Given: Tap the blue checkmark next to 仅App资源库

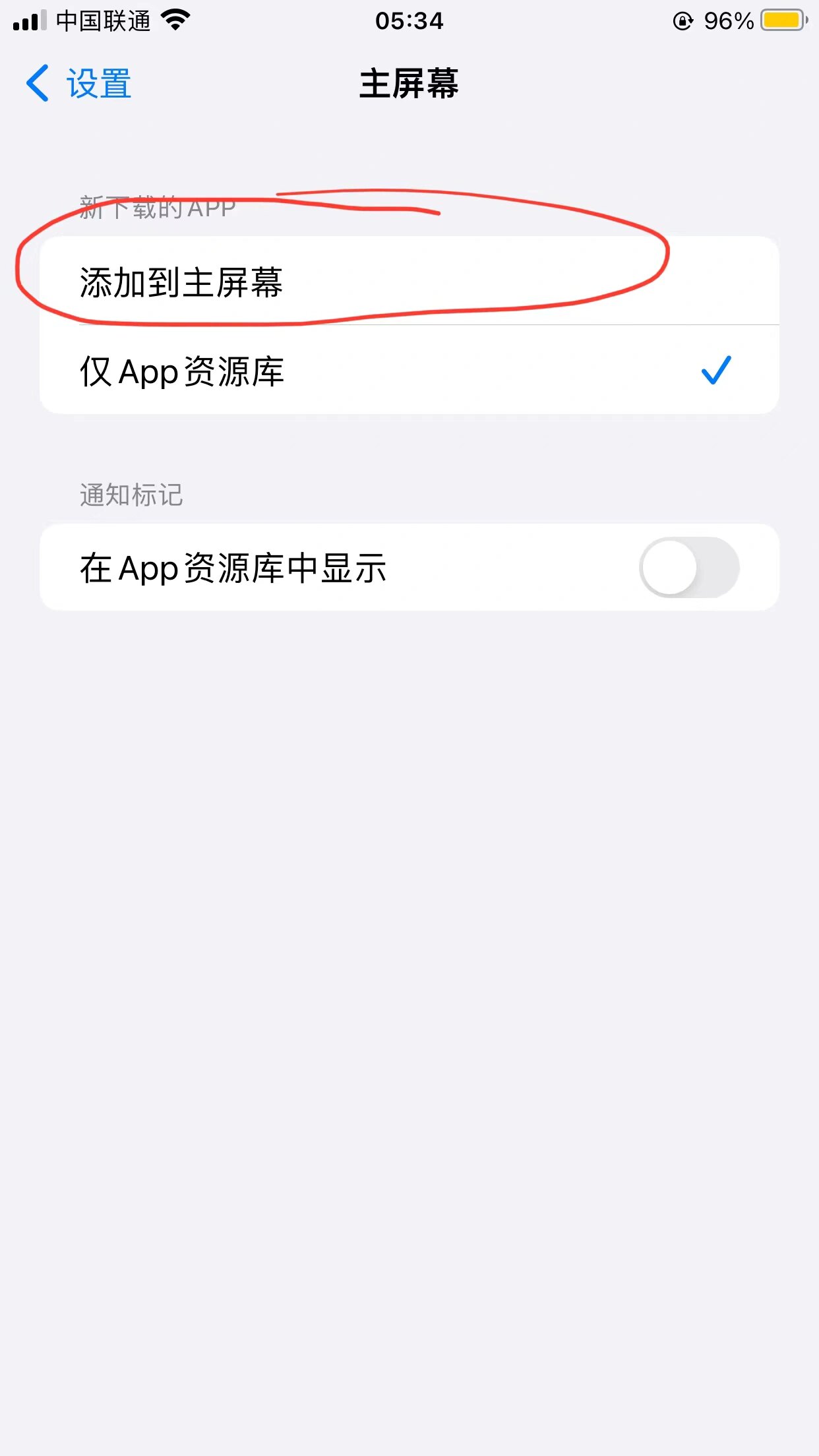Looking at the screenshot, I should pyautogui.click(x=716, y=371).
